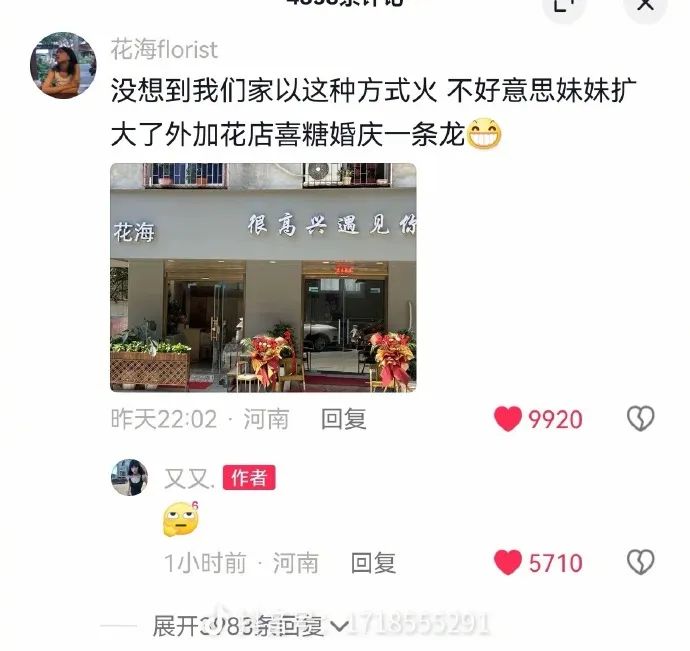Close the comments panel

[x=645, y=6]
